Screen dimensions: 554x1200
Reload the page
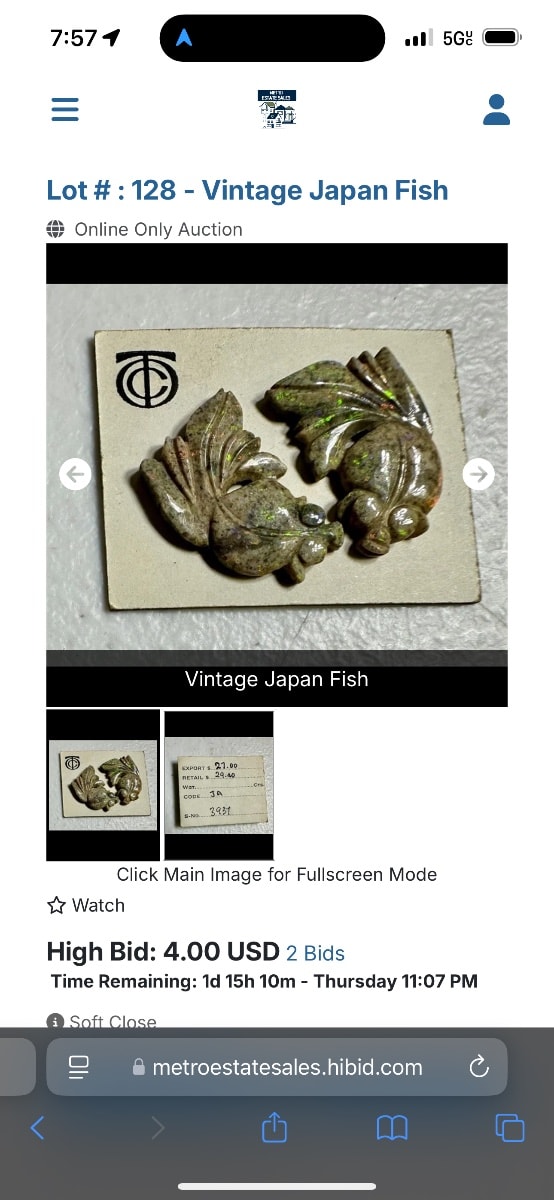[479, 1067]
